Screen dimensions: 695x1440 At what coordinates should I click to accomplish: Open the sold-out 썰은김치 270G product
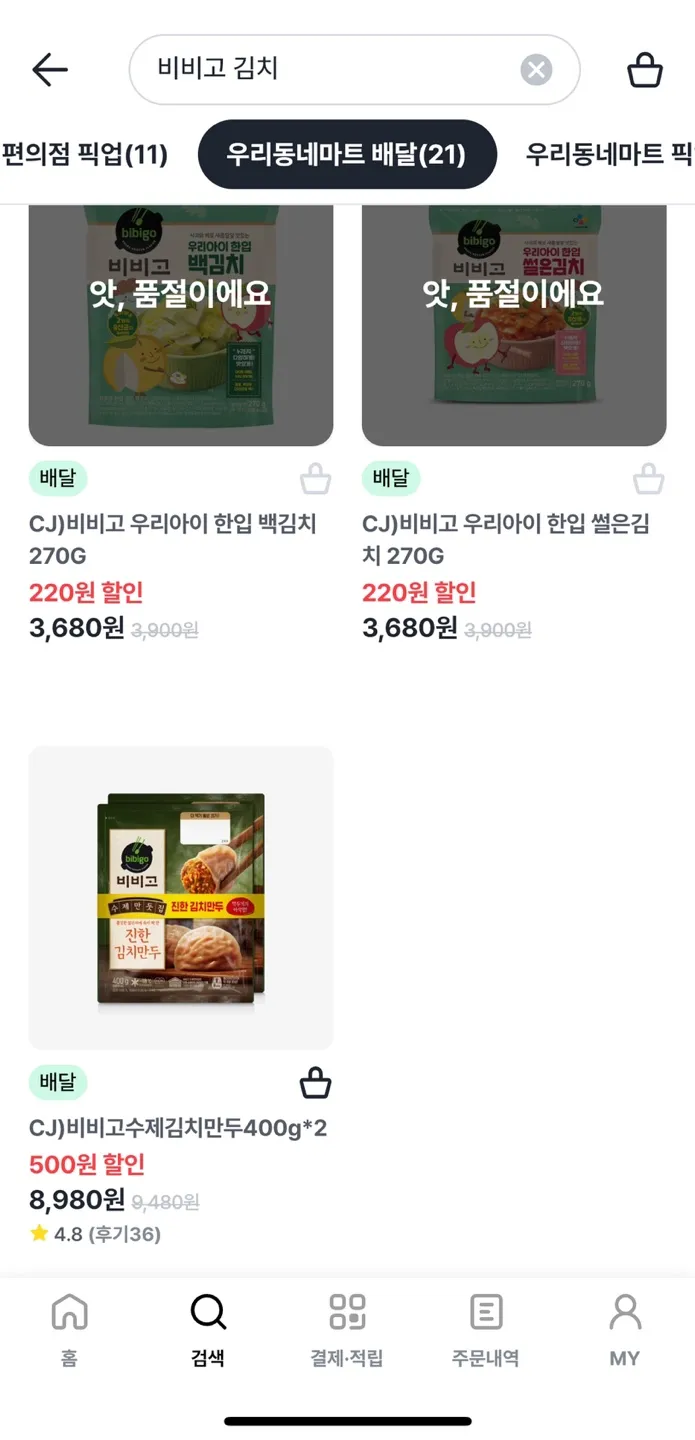coord(514,320)
